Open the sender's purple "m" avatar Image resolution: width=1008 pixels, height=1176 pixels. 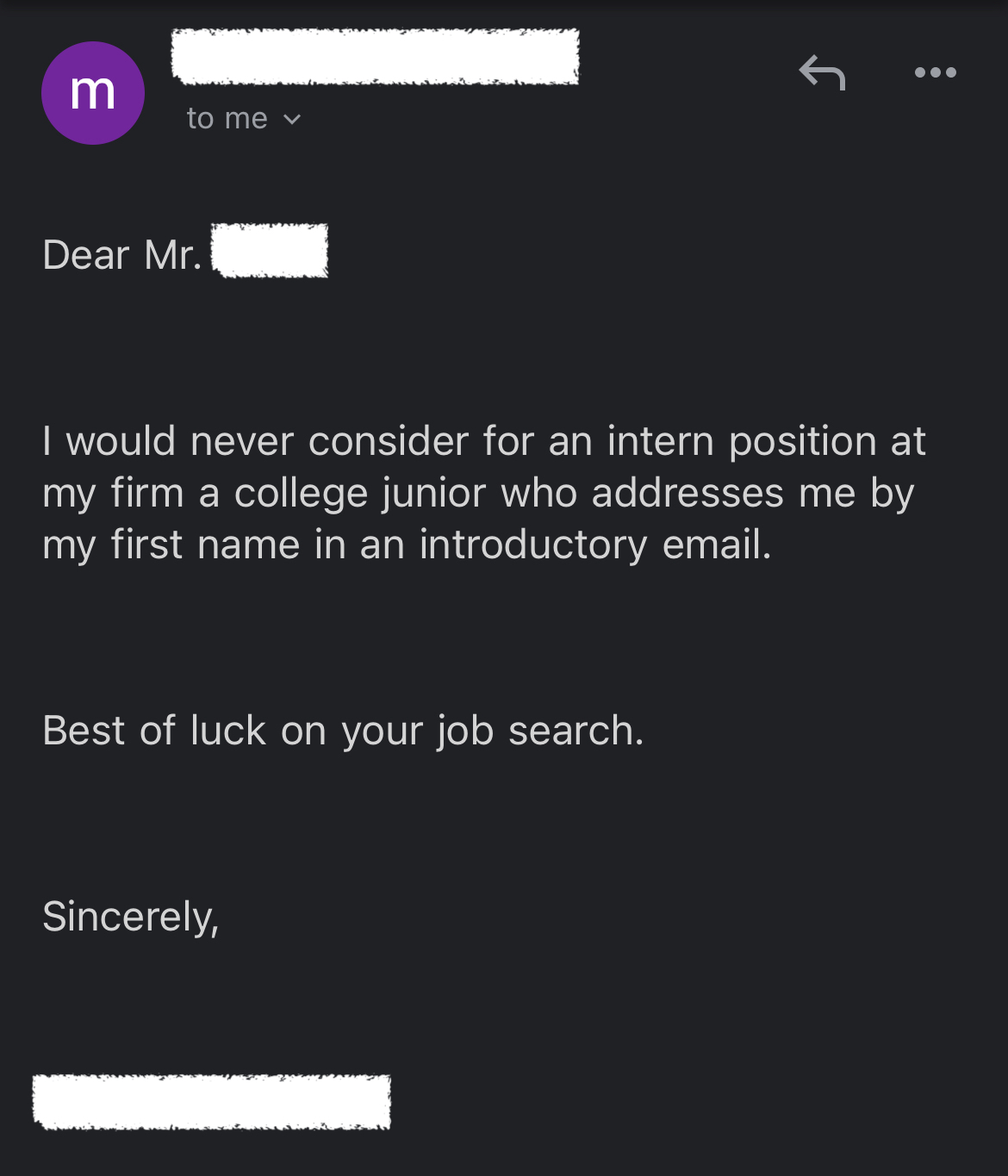point(93,93)
